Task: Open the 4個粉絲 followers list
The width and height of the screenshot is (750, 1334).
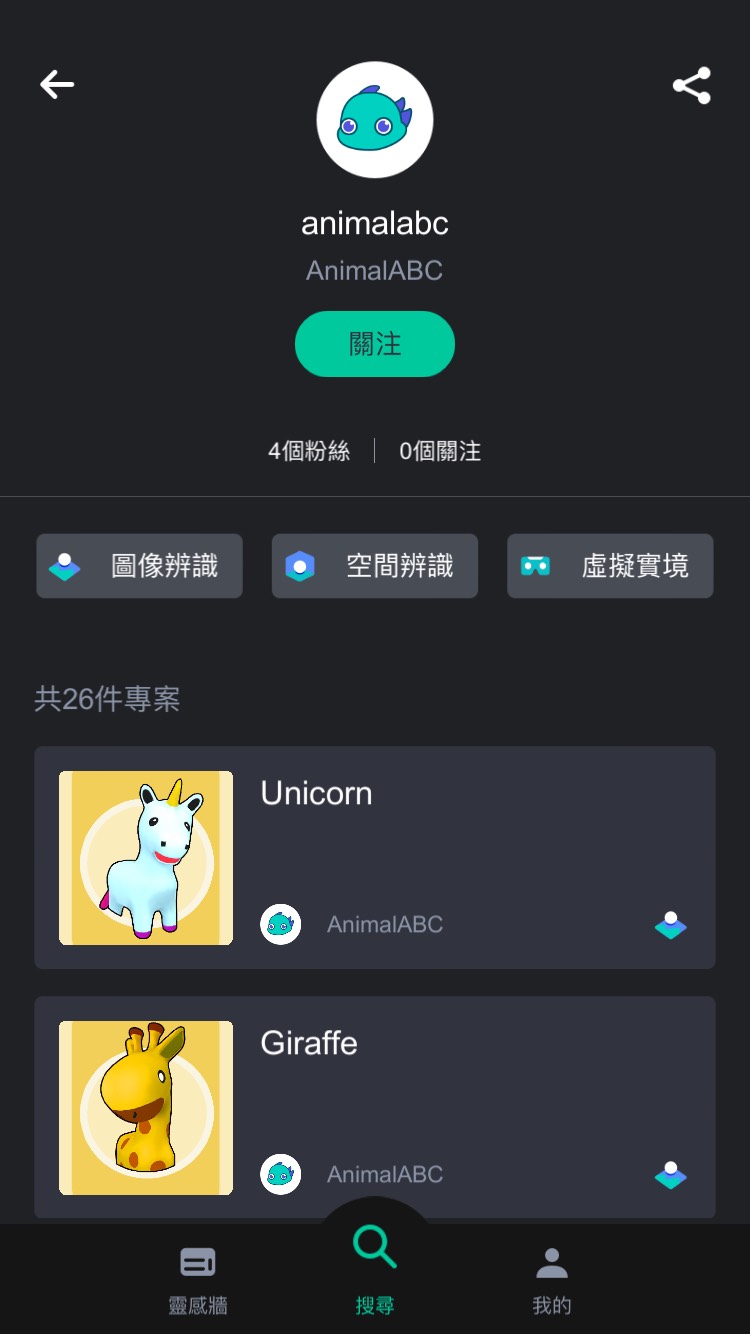Action: point(309,451)
